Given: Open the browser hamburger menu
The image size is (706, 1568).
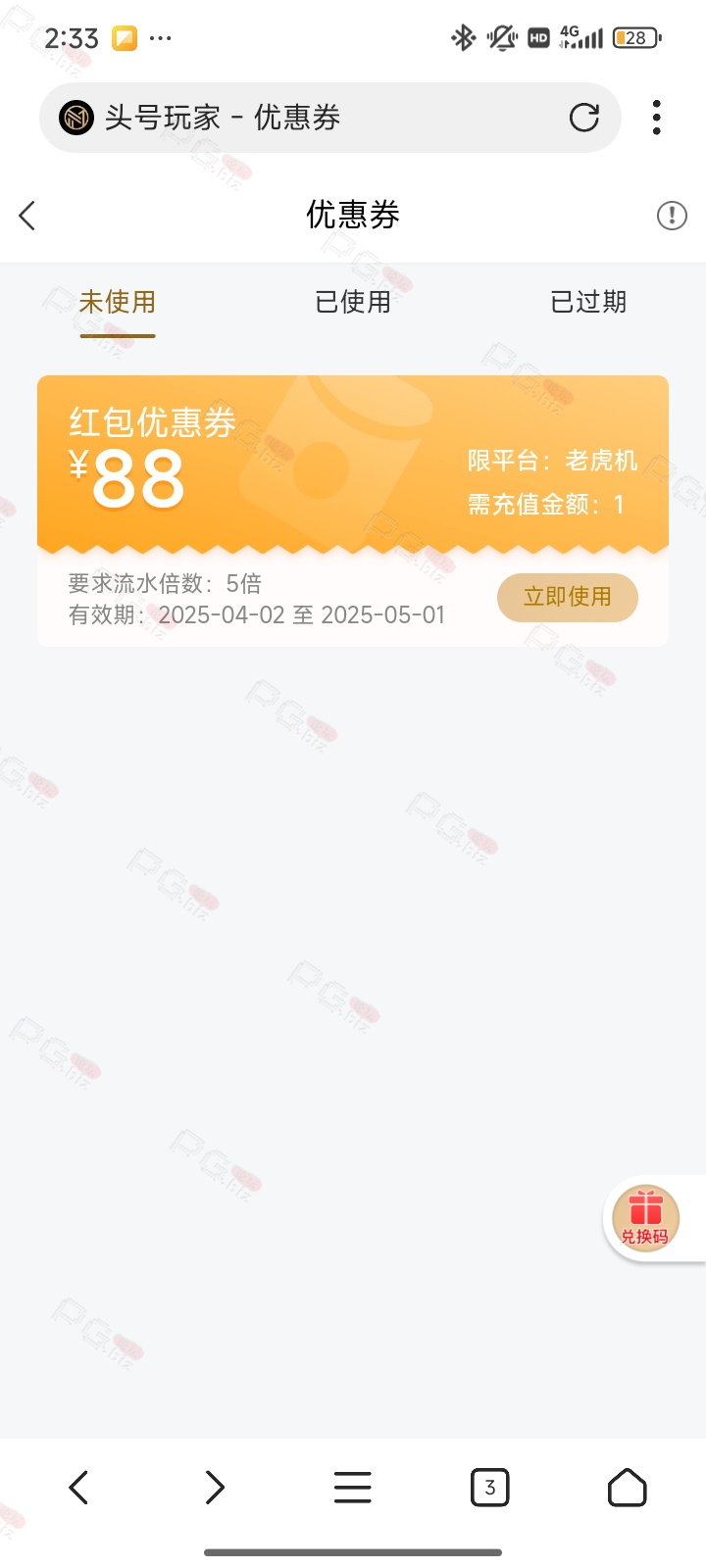Looking at the screenshot, I should click(x=353, y=1488).
